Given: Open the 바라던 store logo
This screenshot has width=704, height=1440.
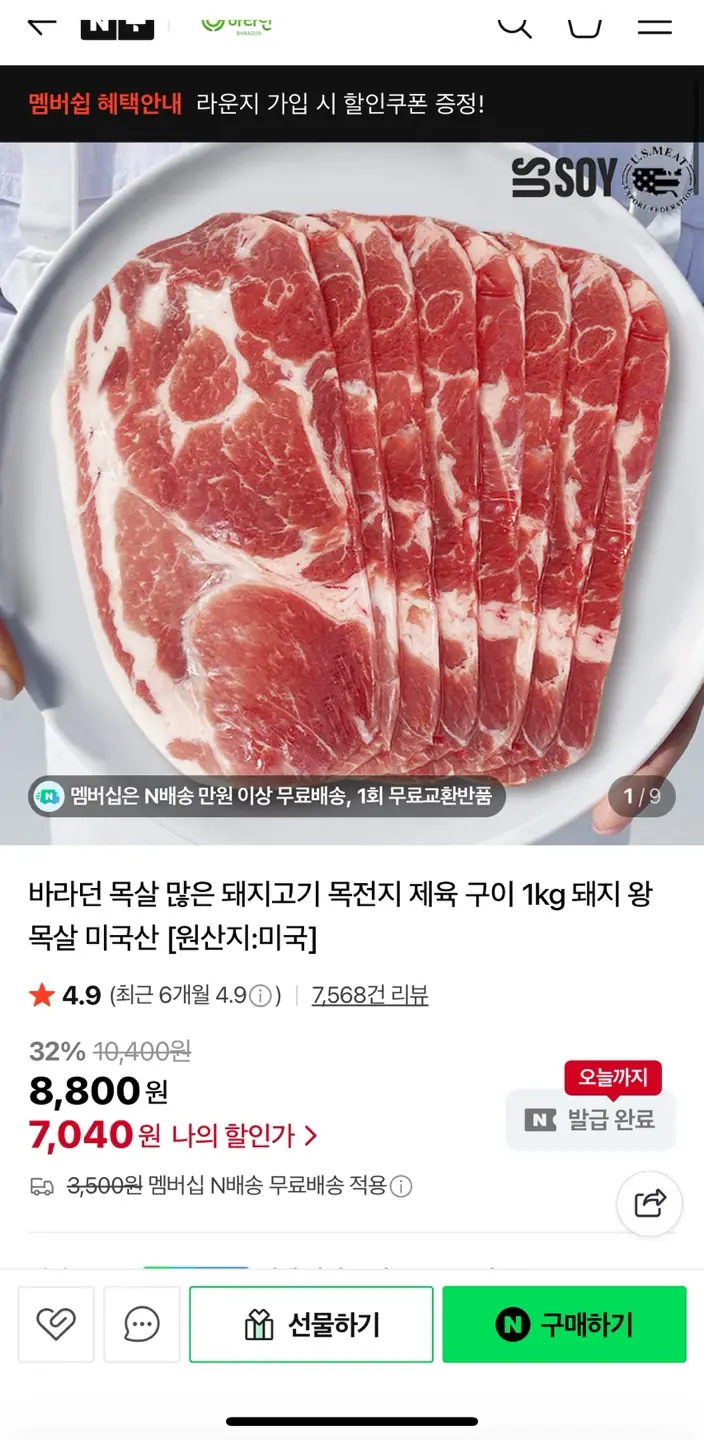Looking at the screenshot, I should click(x=237, y=24).
